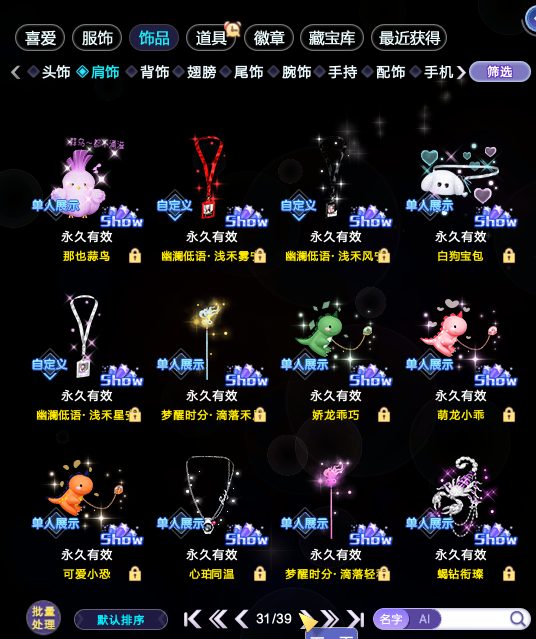Open 批量处理 batch processing
Screen dimensions: 536x639
tap(43, 618)
